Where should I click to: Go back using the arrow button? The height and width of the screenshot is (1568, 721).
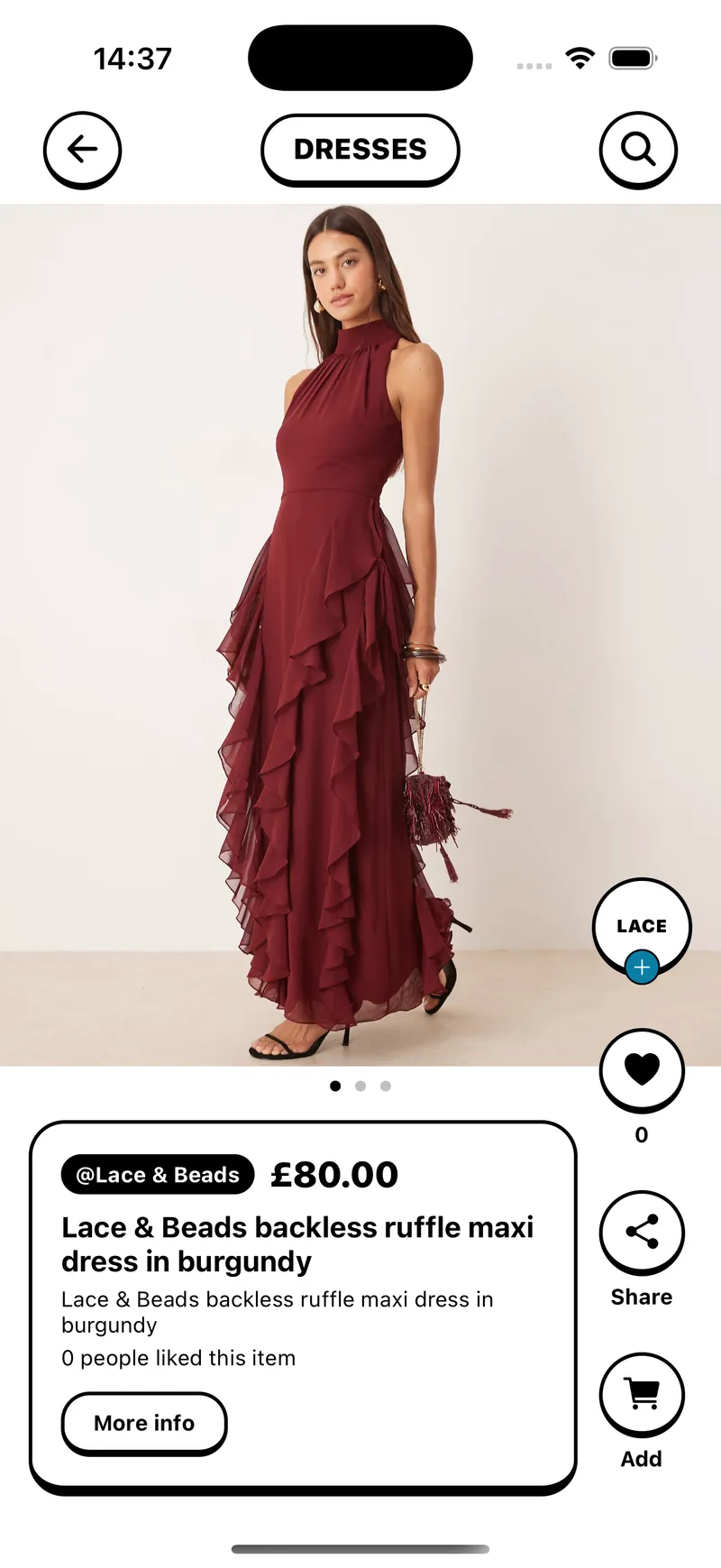82,149
